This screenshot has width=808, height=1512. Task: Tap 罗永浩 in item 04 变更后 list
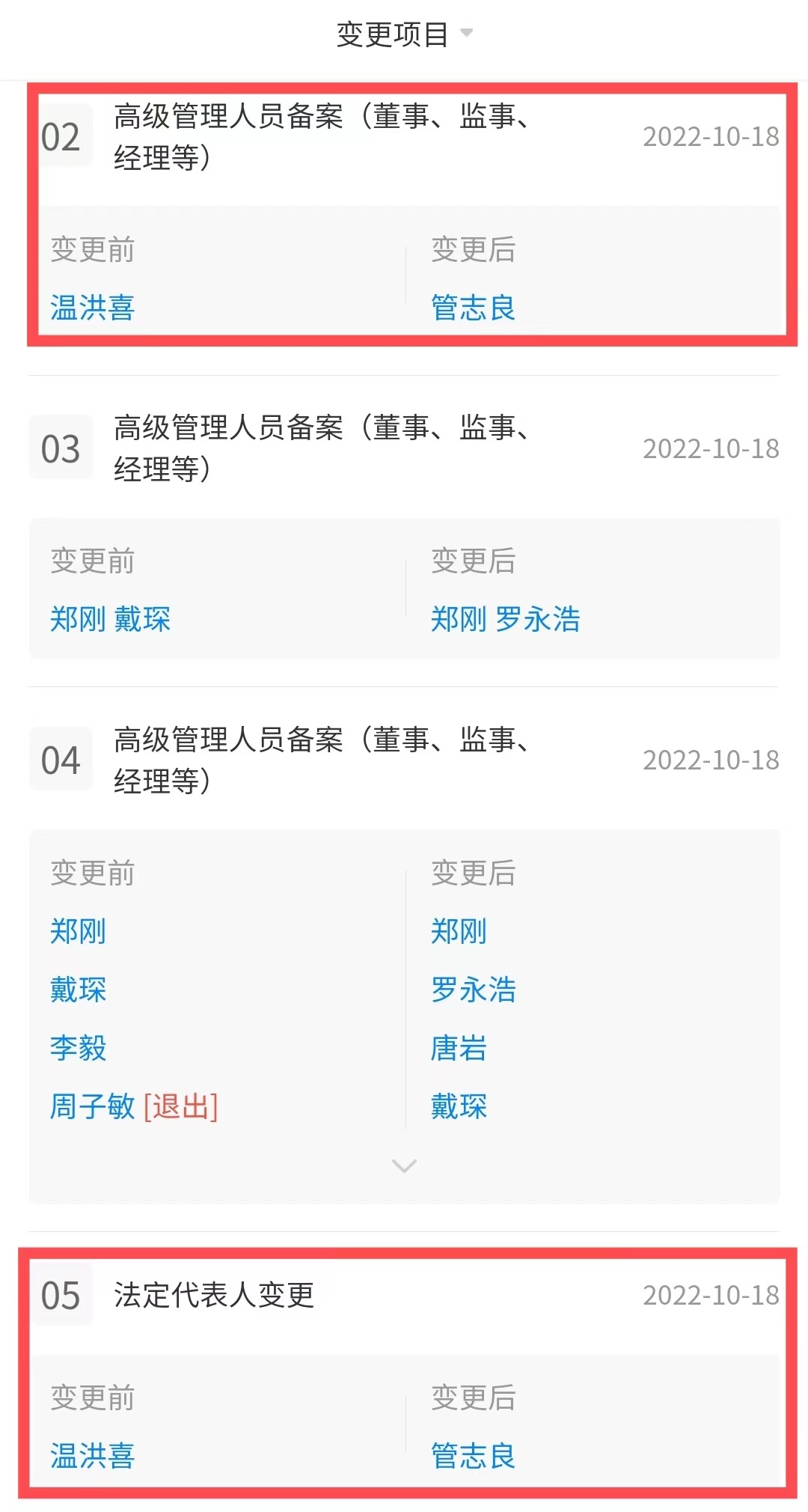(x=474, y=990)
